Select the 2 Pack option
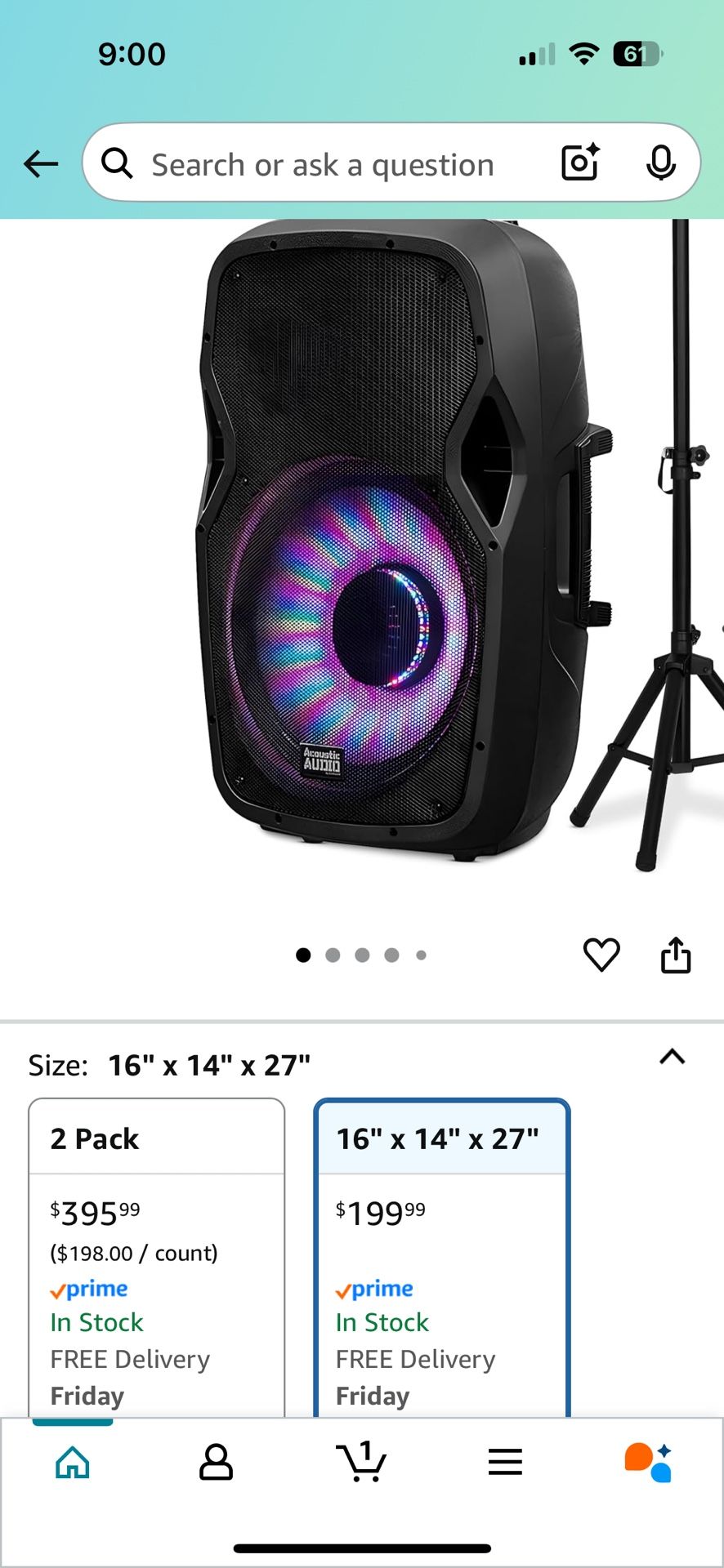Image resolution: width=724 pixels, height=1568 pixels. (x=157, y=1258)
